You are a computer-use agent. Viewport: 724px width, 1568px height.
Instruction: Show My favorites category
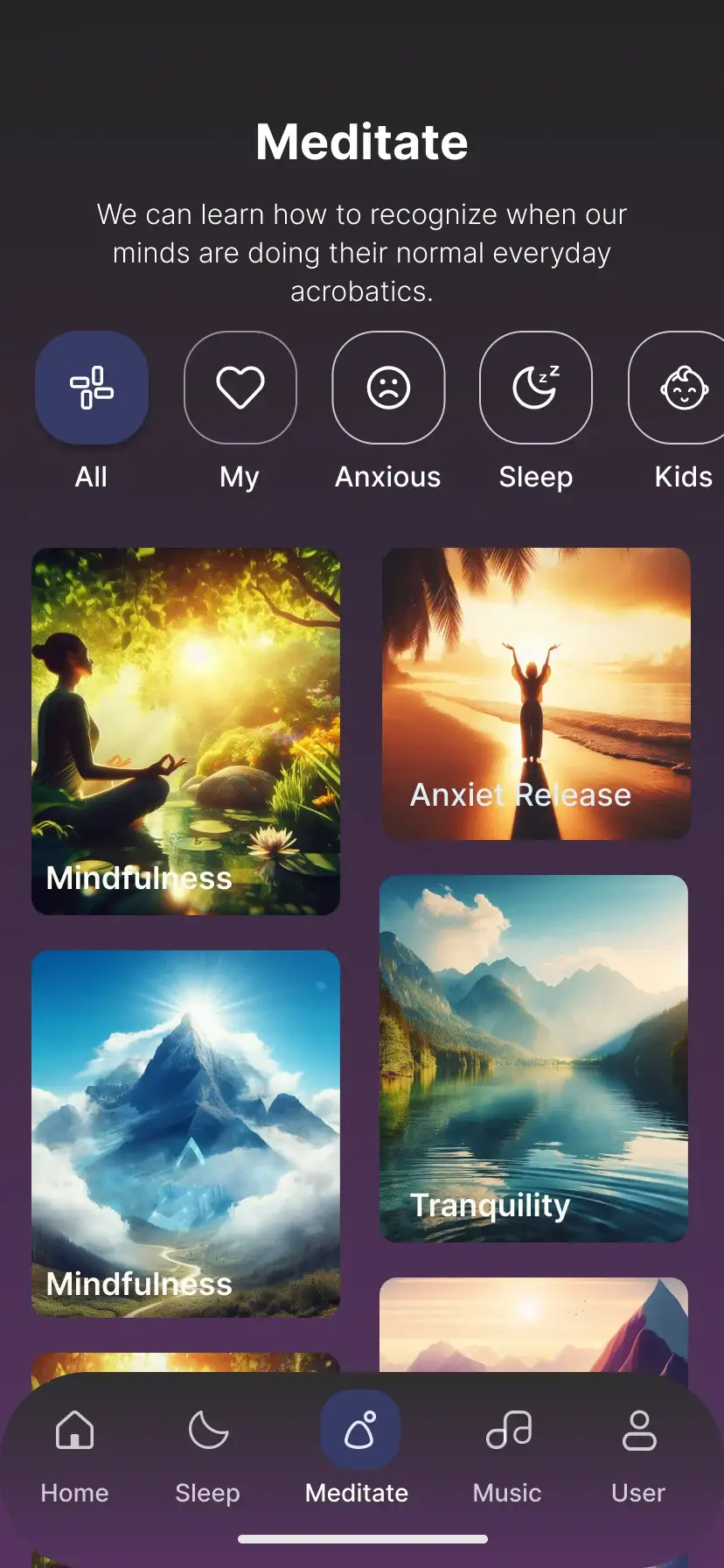[240, 388]
